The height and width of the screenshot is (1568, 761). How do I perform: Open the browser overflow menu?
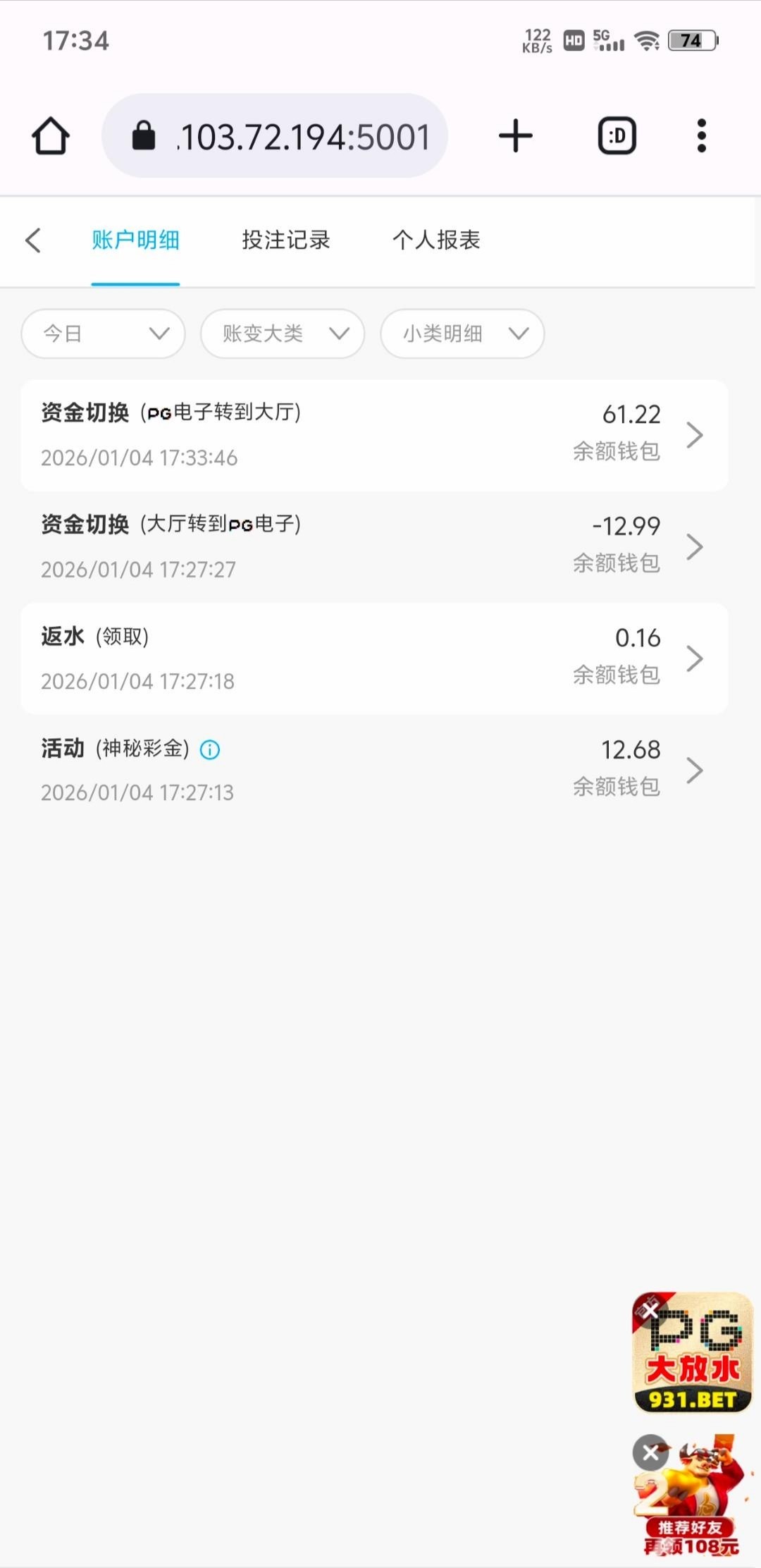click(701, 135)
